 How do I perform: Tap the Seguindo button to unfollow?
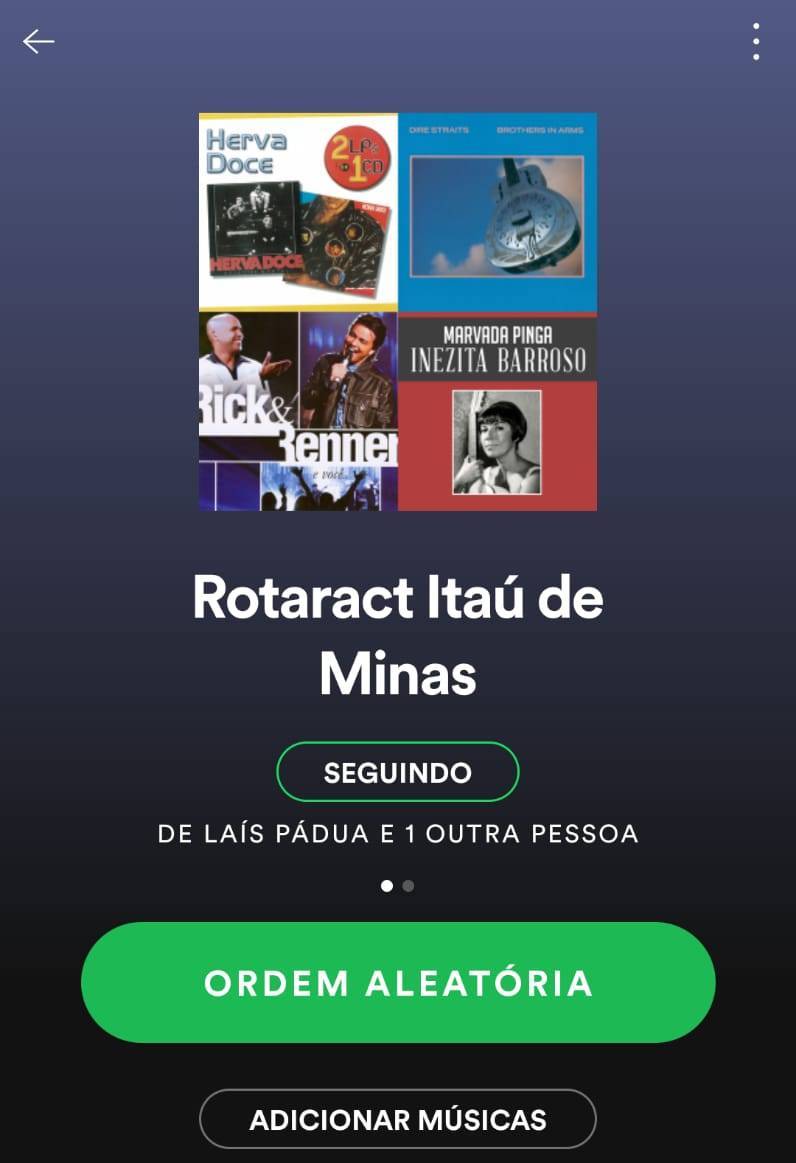[x=398, y=772]
